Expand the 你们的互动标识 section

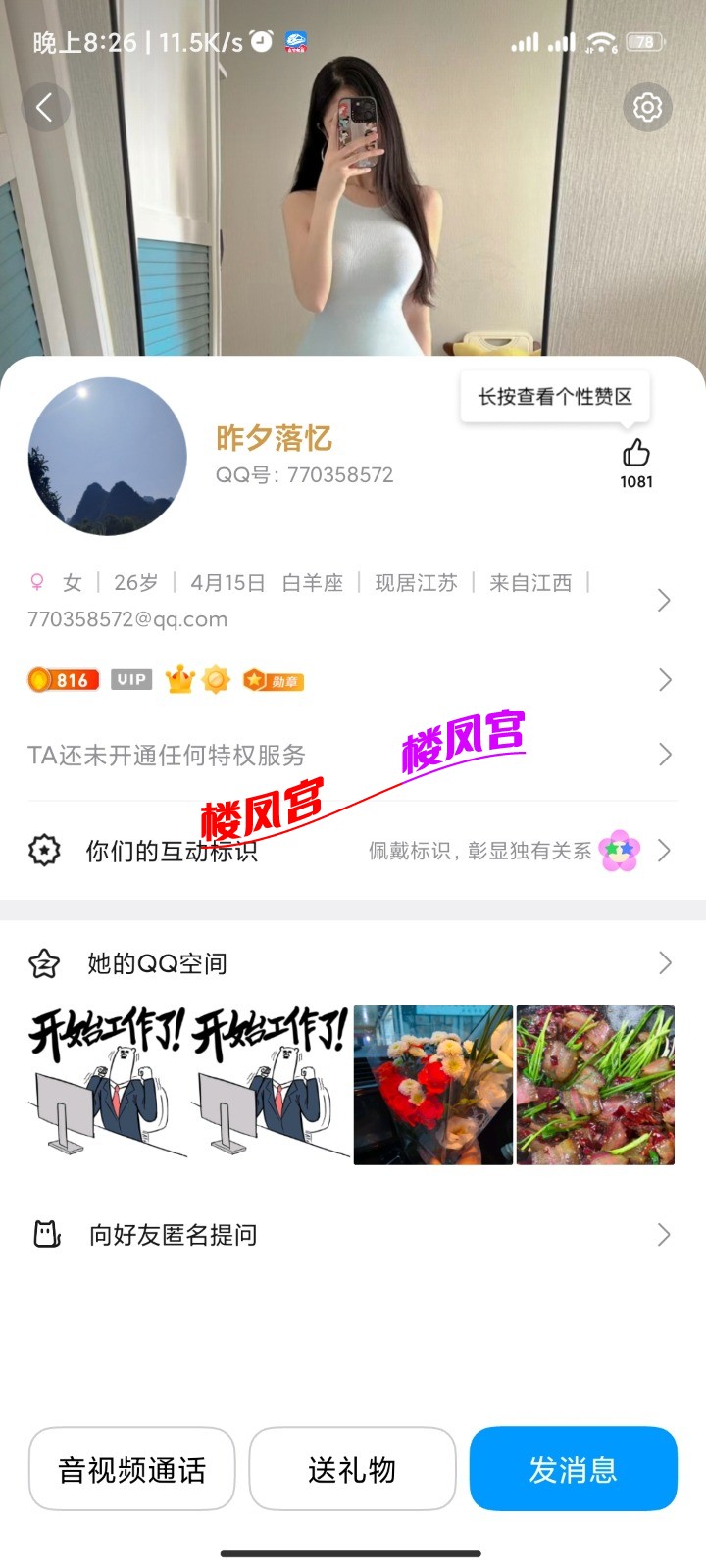[x=664, y=851]
